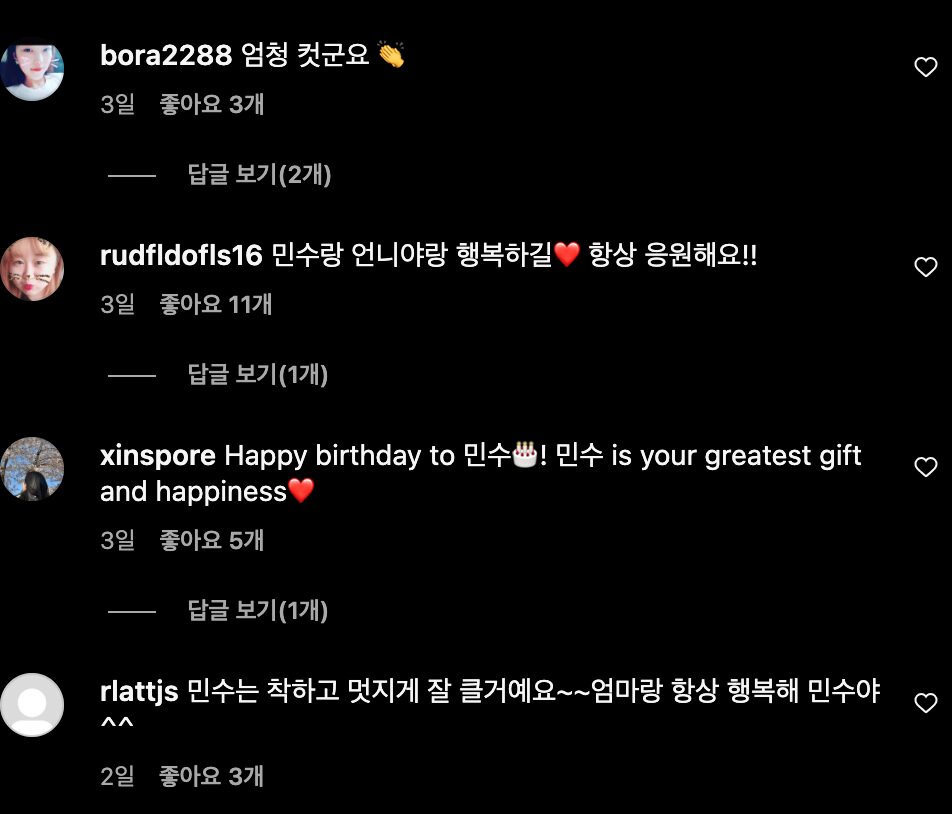Open rudfldofls16's profile picture
The width and height of the screenshot is (952, 814).
click(32, 269)
